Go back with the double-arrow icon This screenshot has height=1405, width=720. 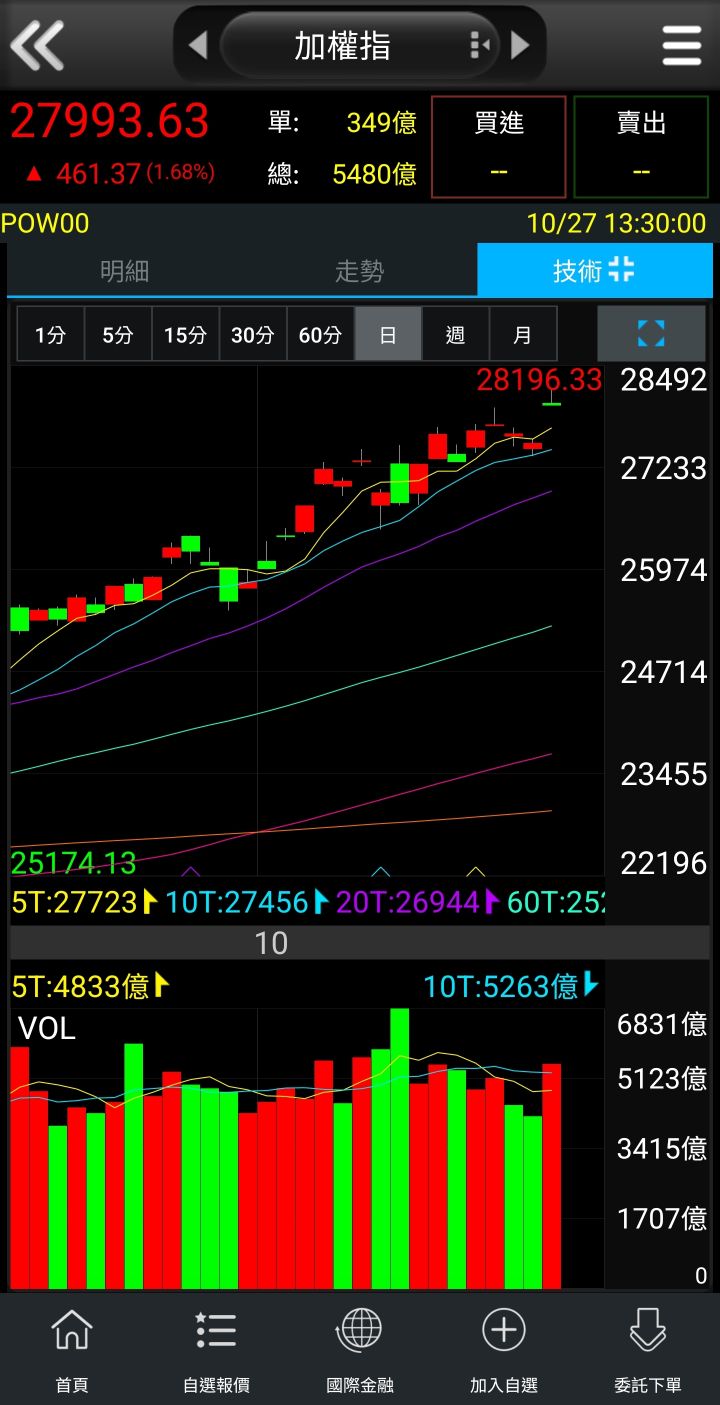click(x=37, y=45)
